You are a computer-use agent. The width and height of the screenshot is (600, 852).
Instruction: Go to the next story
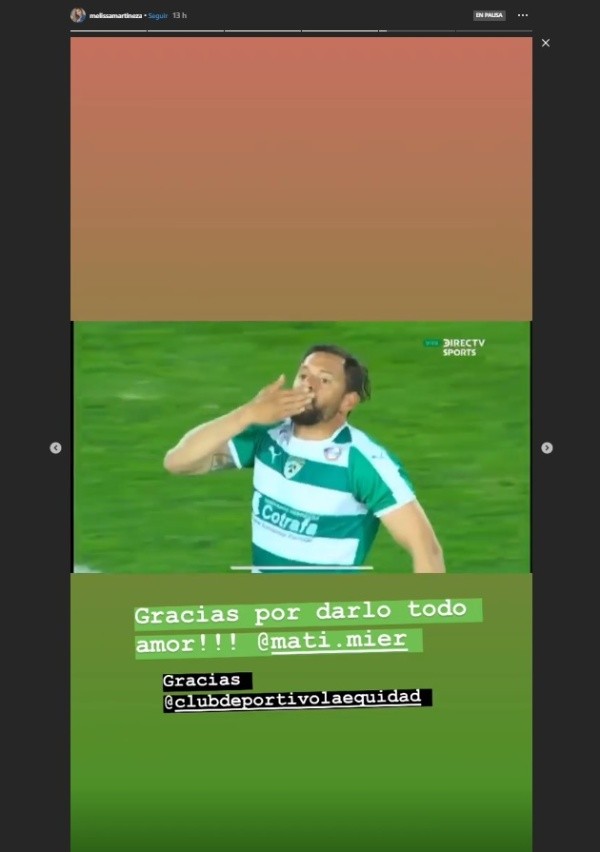[x=546, y=448]
